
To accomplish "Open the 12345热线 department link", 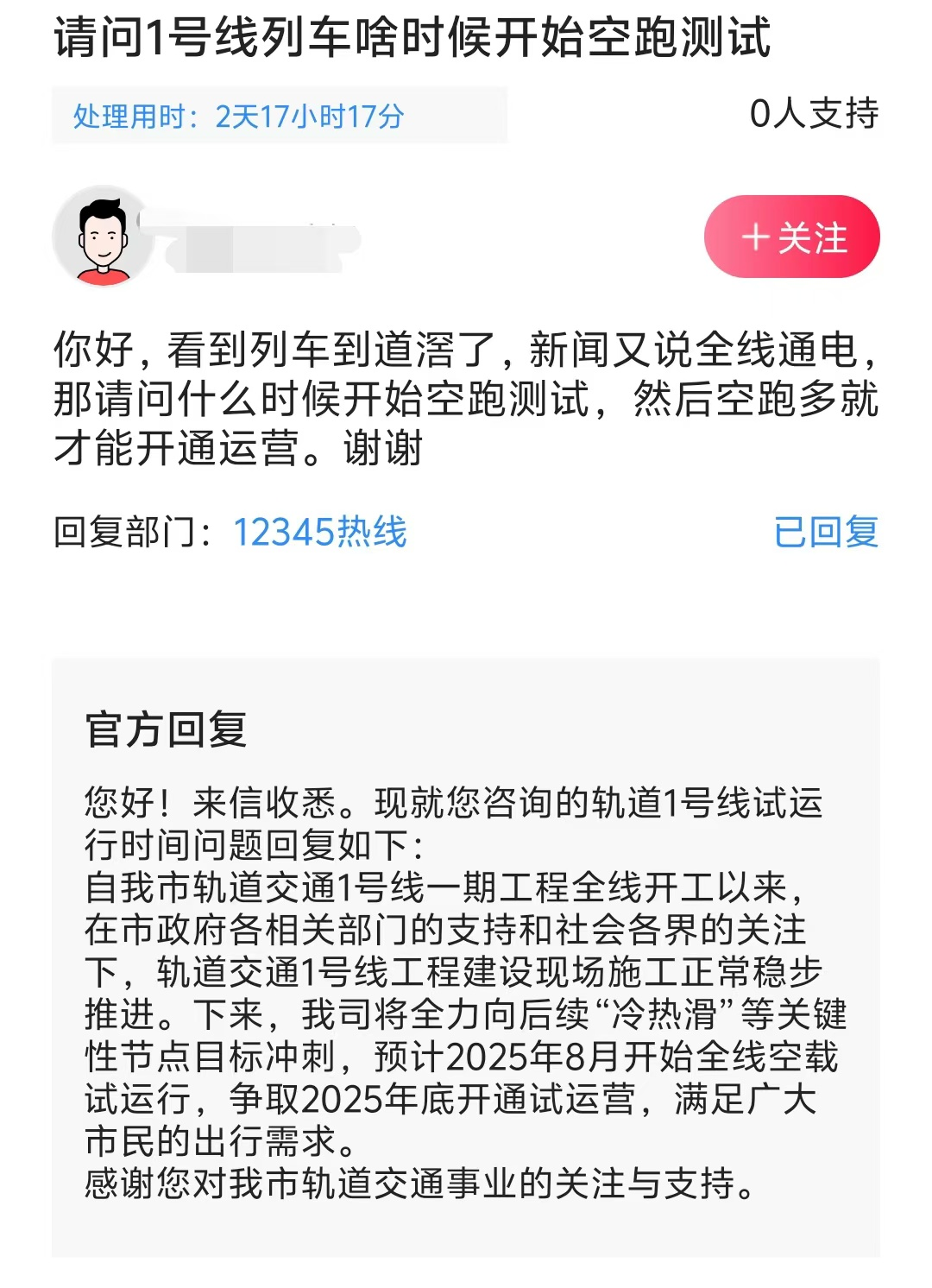I will (319, 532).
